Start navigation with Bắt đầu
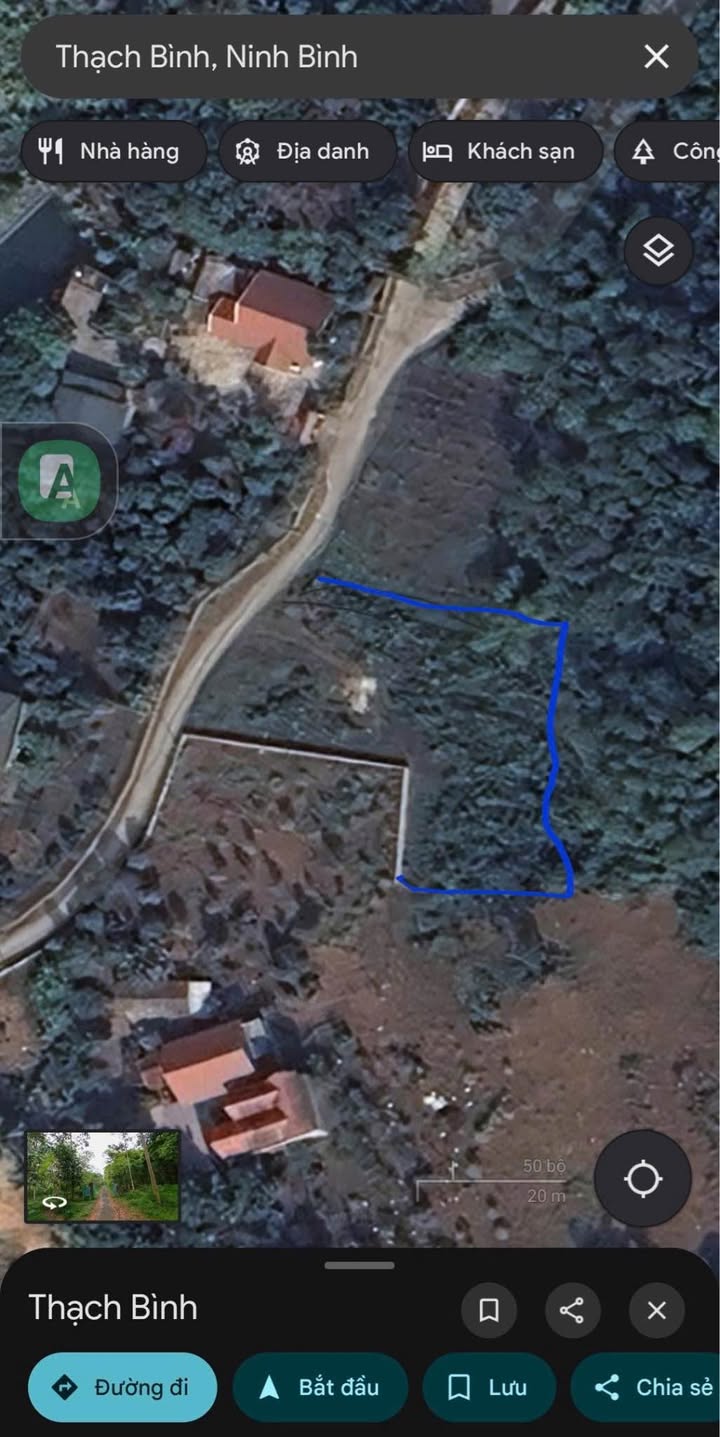The width and height of the screenshot is (720, 1437). coord(320,1387)
